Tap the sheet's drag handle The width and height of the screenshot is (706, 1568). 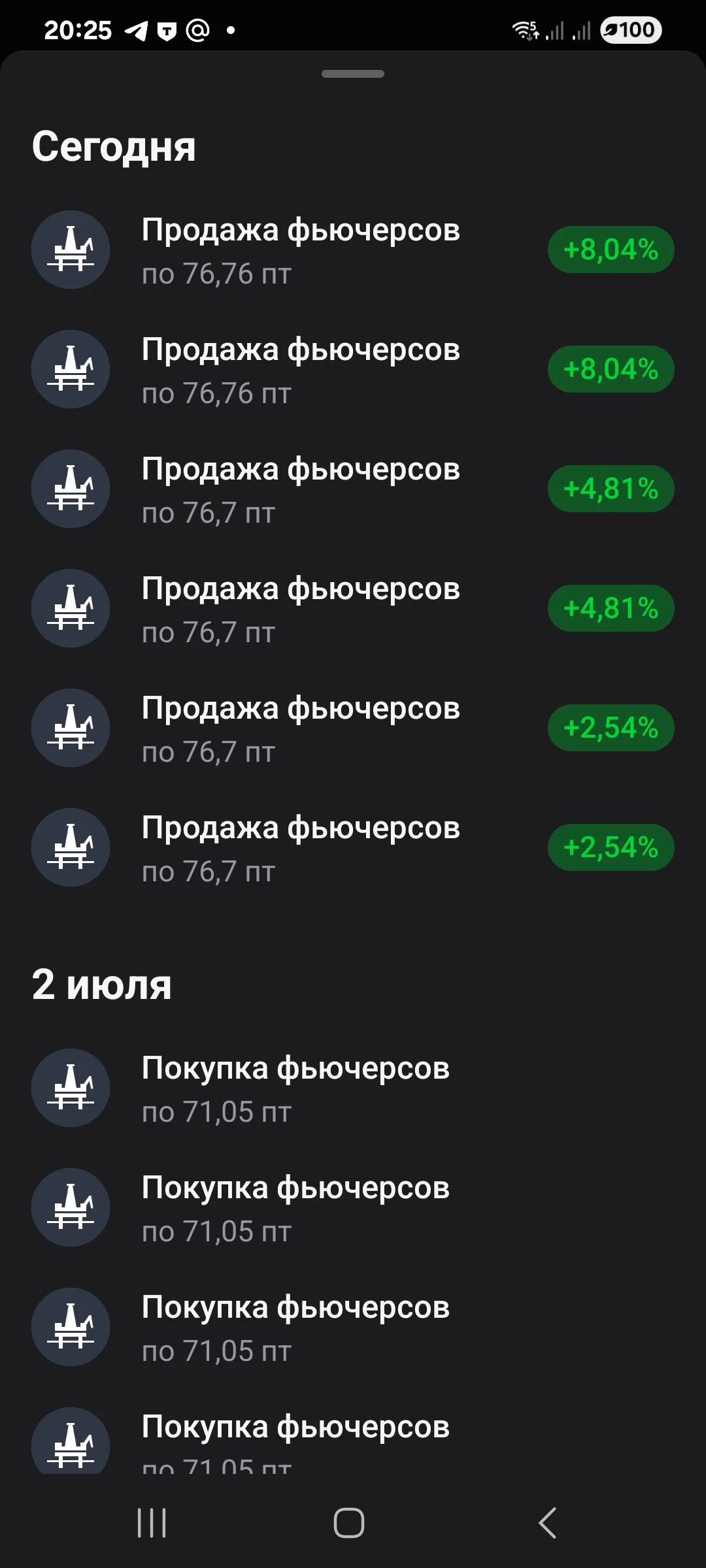(353, 74)
